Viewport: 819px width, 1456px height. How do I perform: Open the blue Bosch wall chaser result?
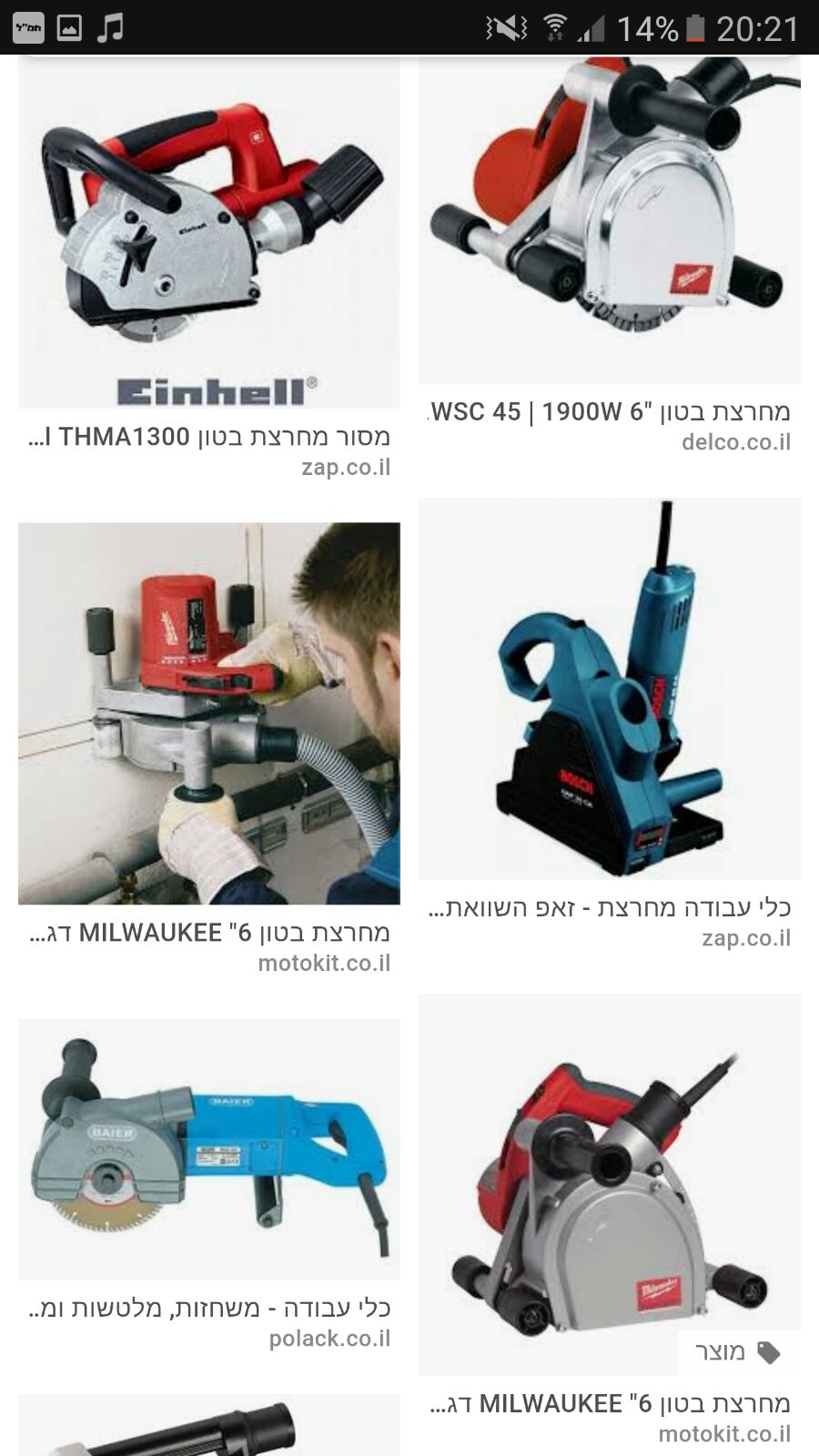[610, 688]
